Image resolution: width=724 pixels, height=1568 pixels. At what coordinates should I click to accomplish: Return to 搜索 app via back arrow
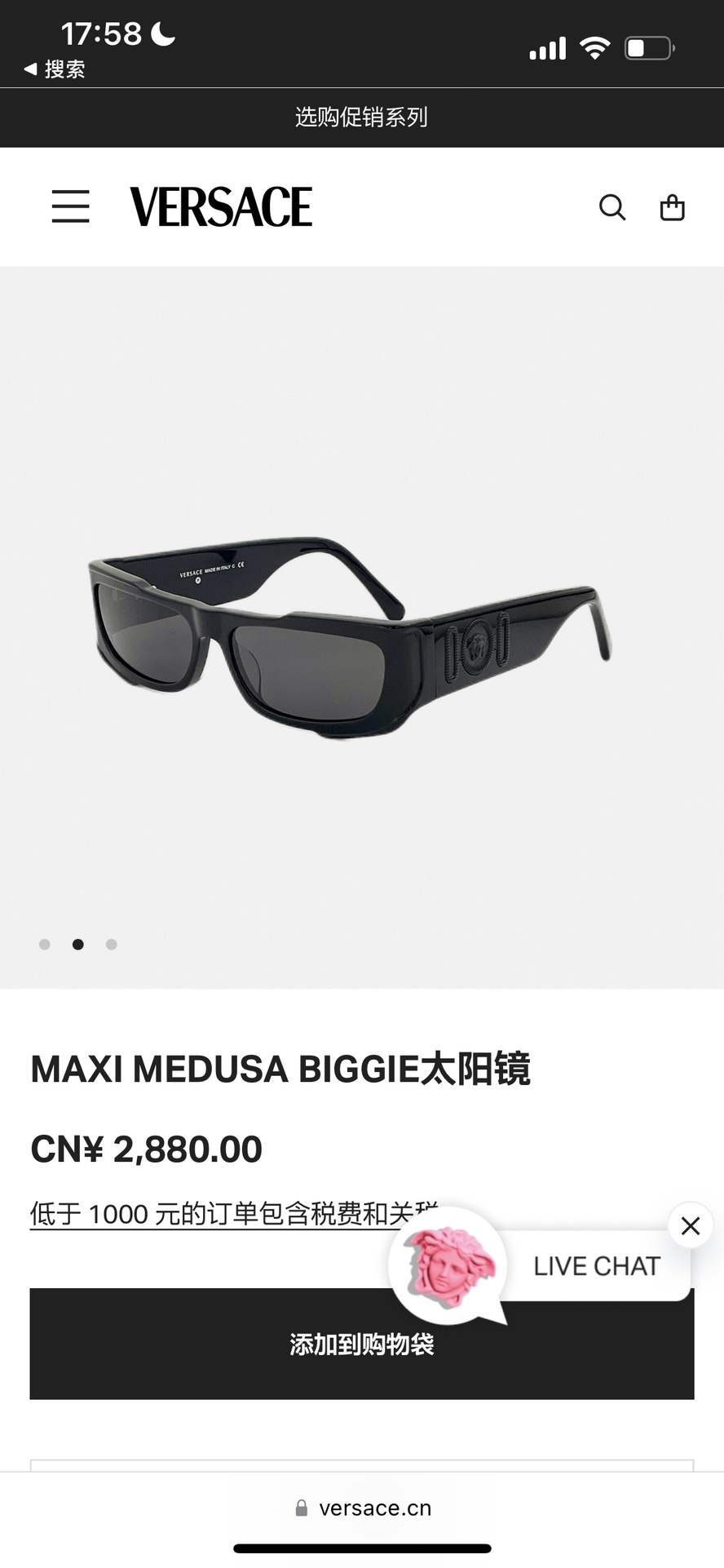coord(55,69)
